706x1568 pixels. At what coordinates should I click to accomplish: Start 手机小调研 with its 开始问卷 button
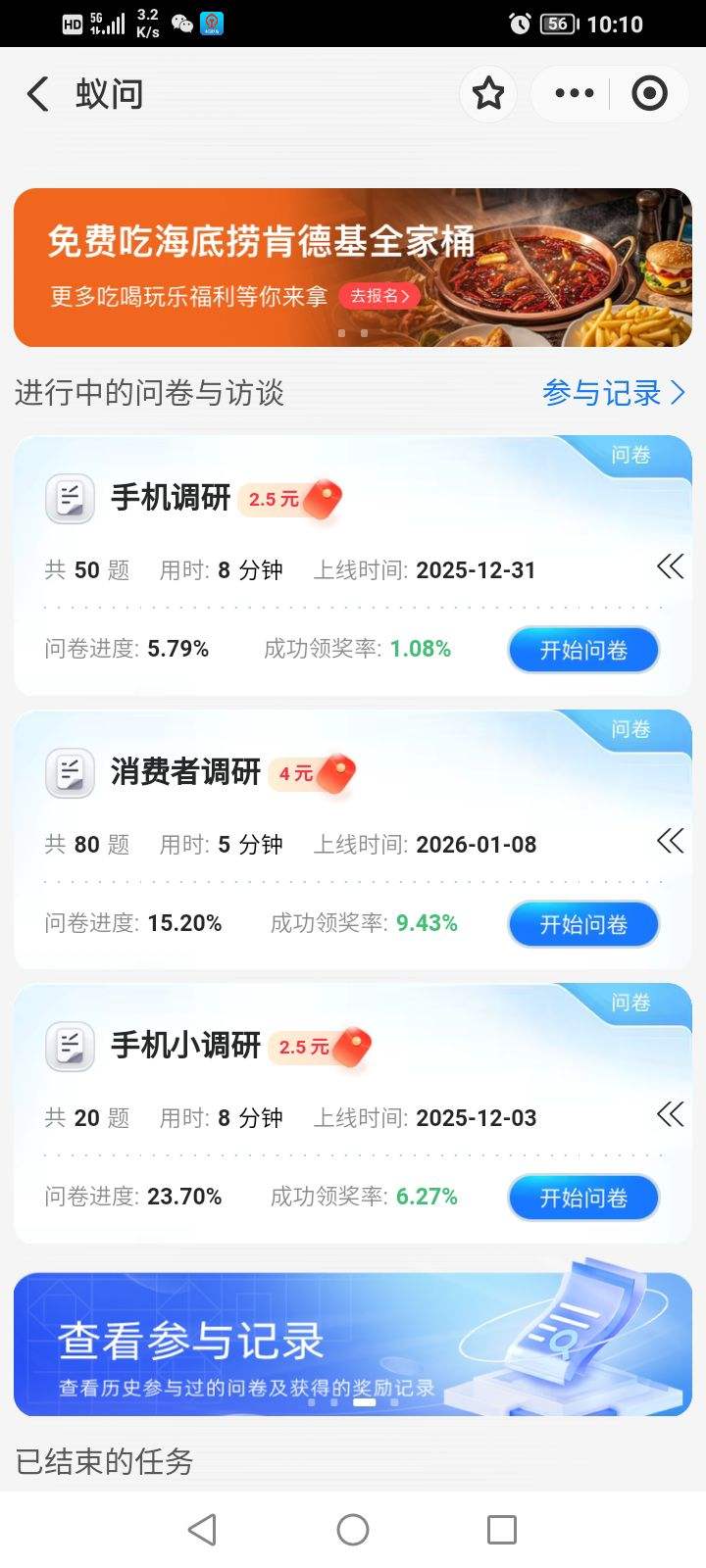tap(582, 1197)
